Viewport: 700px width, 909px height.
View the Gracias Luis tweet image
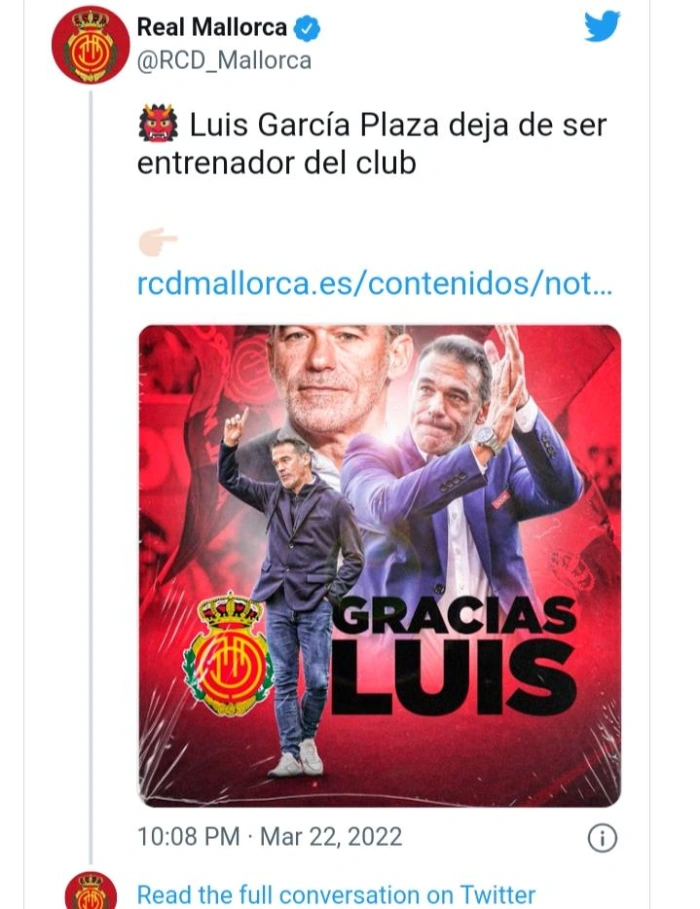tap(379, 565)
